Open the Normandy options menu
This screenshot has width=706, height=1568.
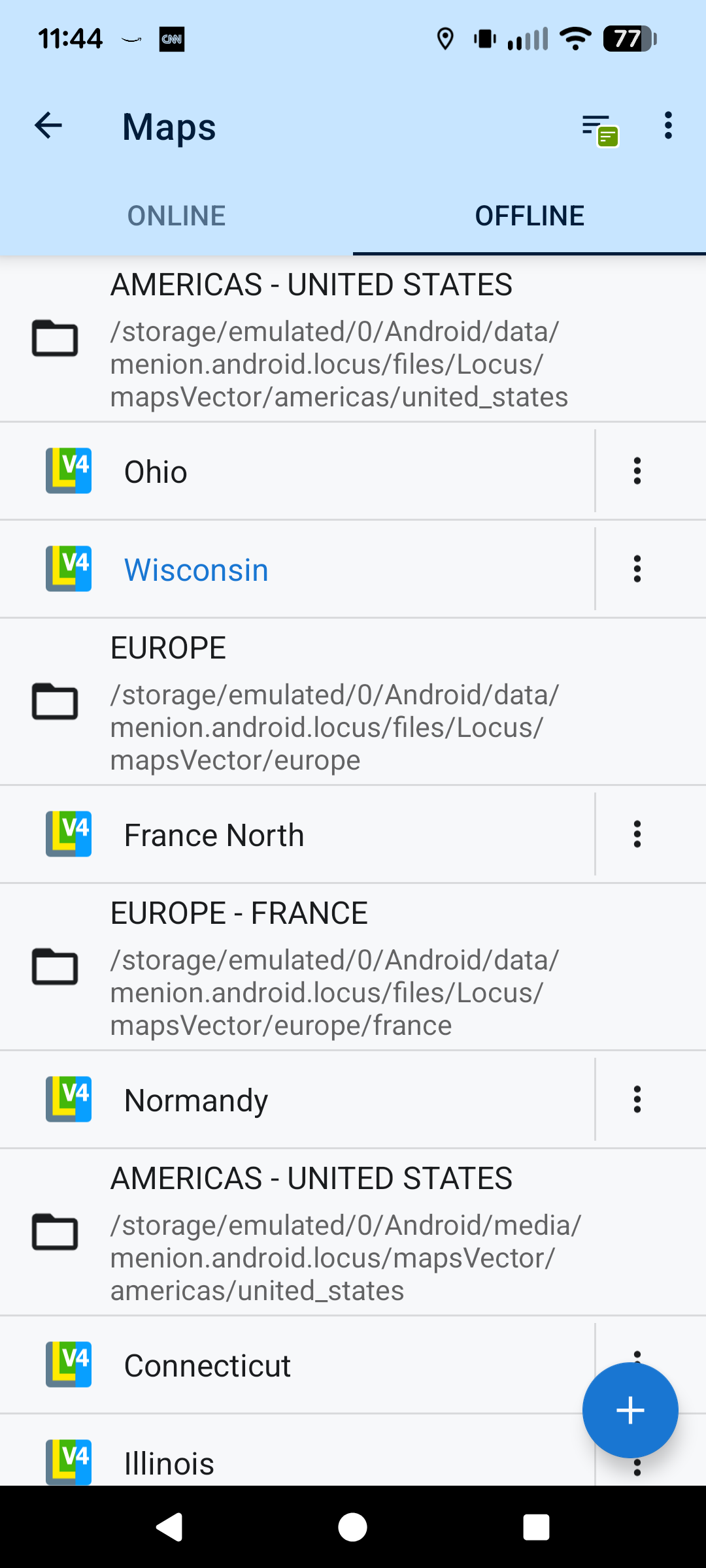(x=637, y=1100)
